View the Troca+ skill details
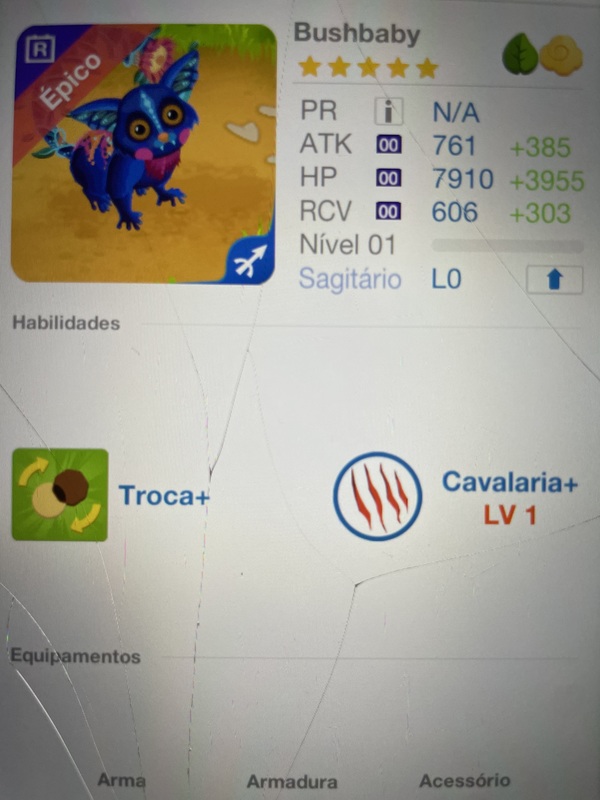Image resolution: width=600 pixels, height=800 pixels. coord(60,495)
